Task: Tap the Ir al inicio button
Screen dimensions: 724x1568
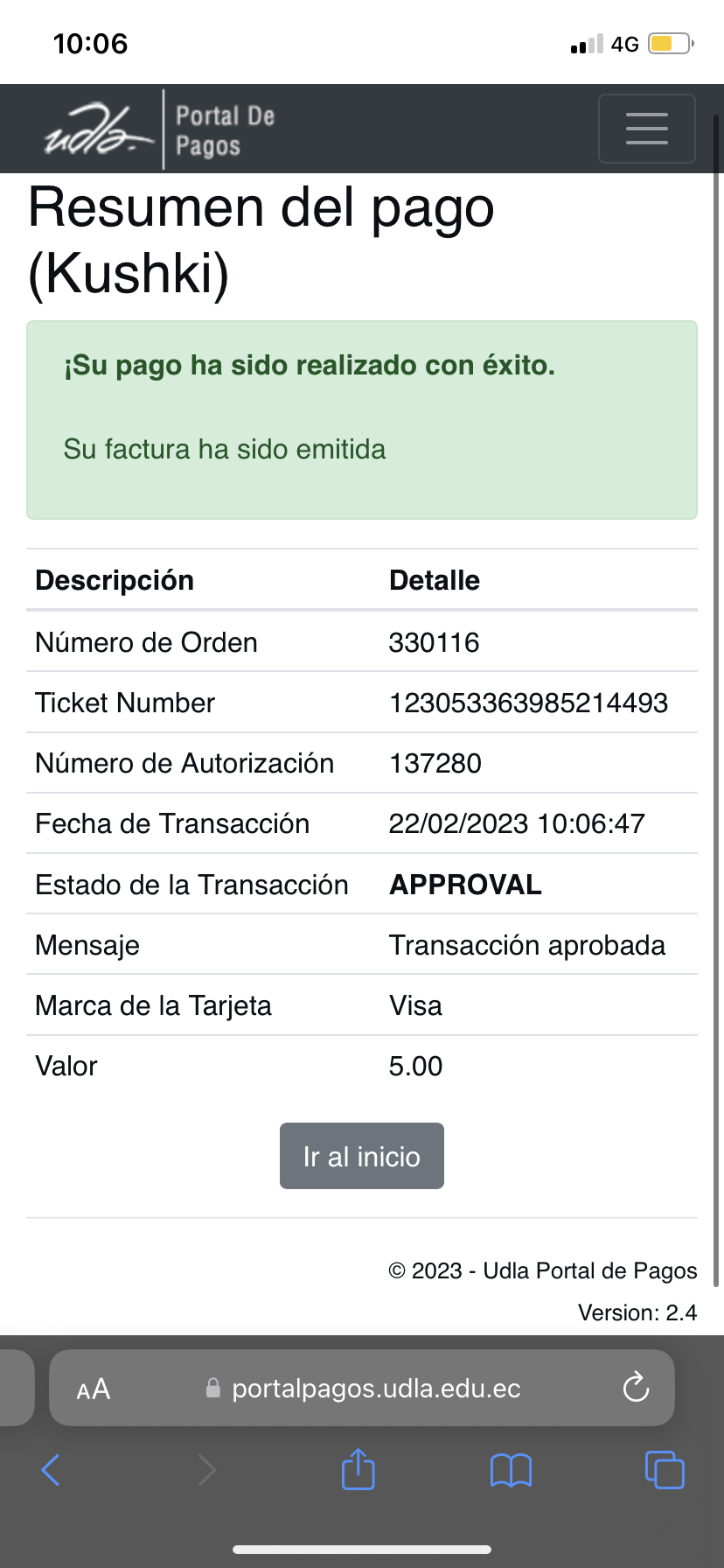Action: click(361, 1156)
